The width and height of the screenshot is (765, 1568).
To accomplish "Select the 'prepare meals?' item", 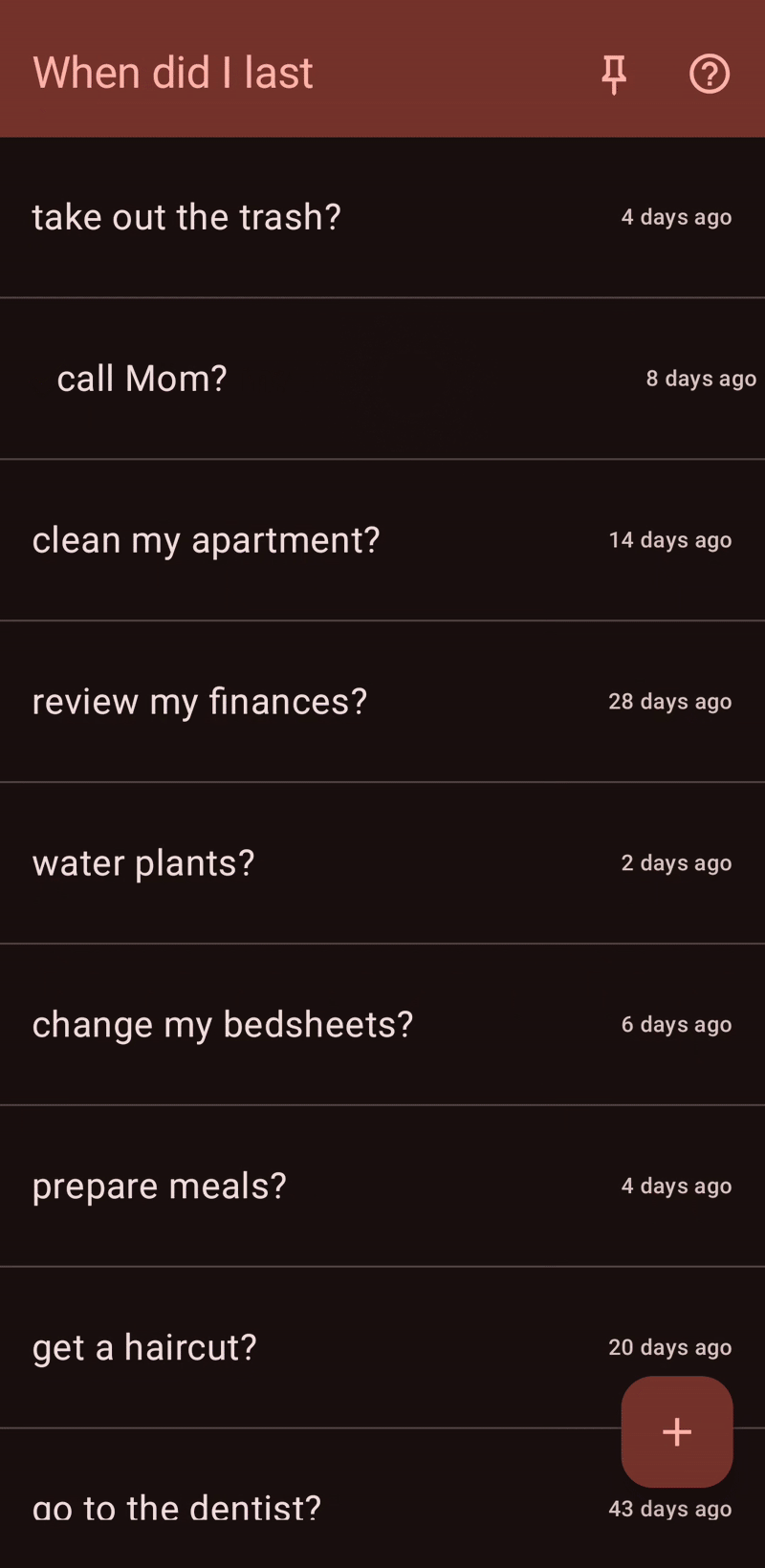I will click(160, 1187).
